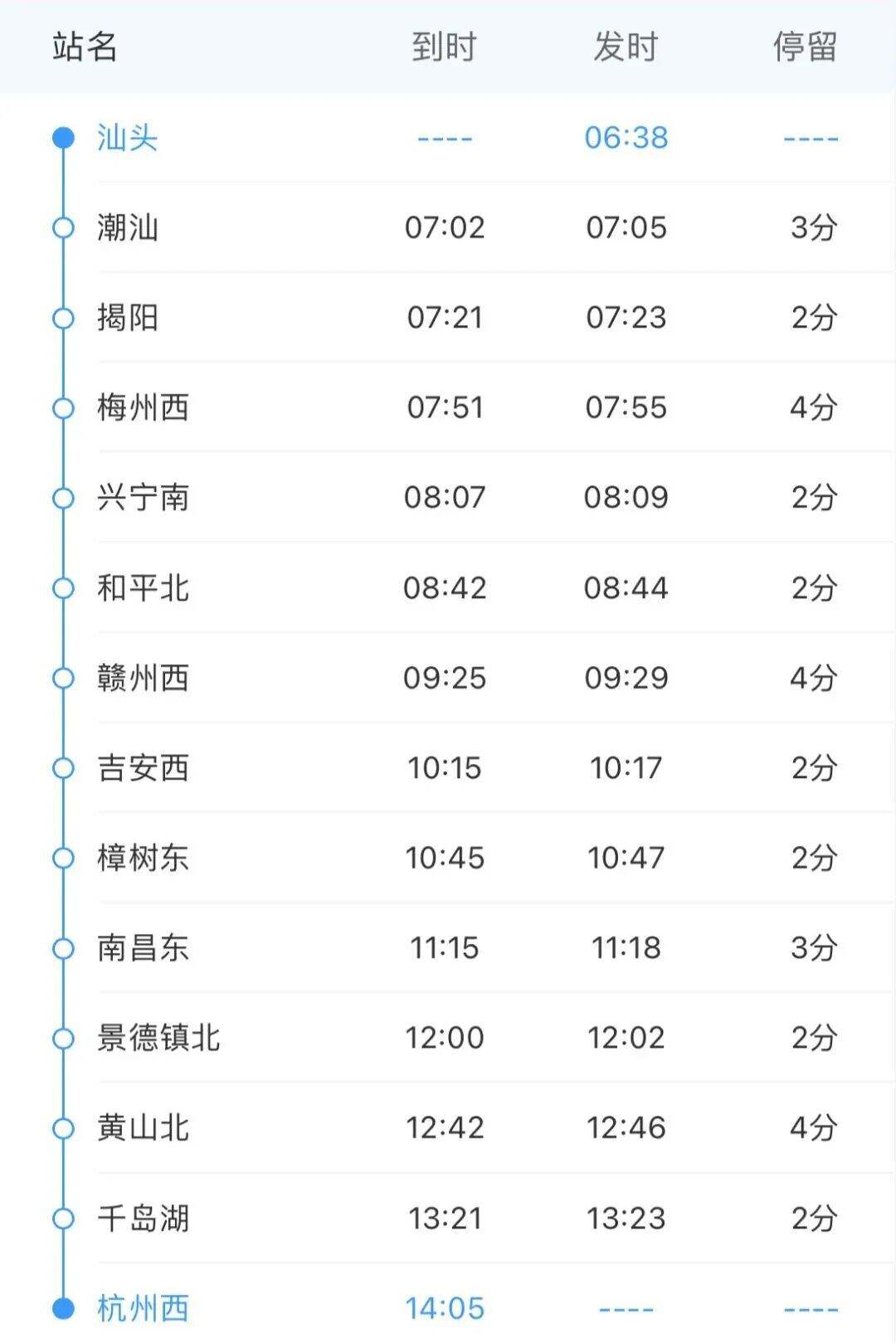Screen dimensions: 896x1343
Task: Click the station dot next to 梅州西
Action: pyautogui.click(x=62, y=408)
